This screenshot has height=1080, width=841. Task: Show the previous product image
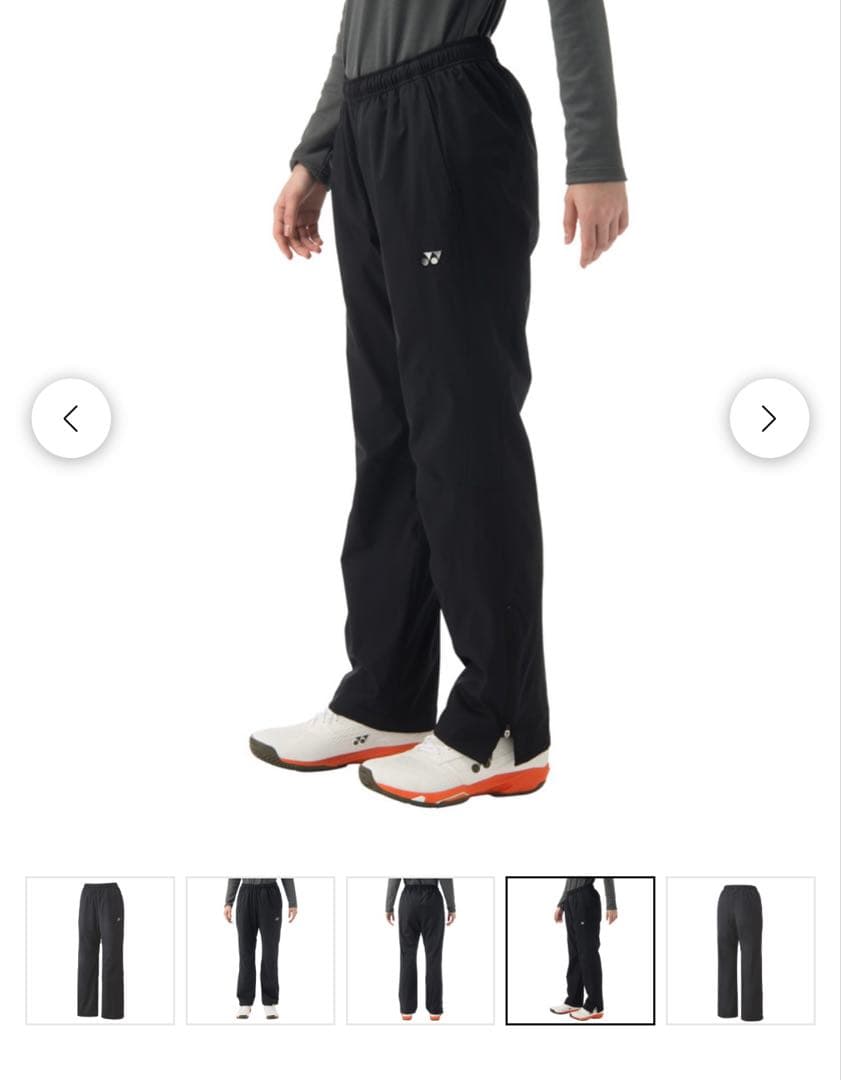coord(71,418)
